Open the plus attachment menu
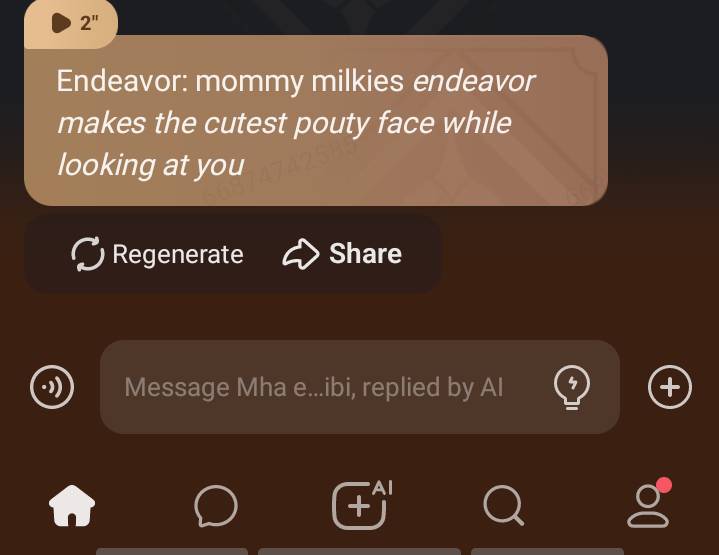The width and height of the screenshot is (719, 555). point(670,387)
